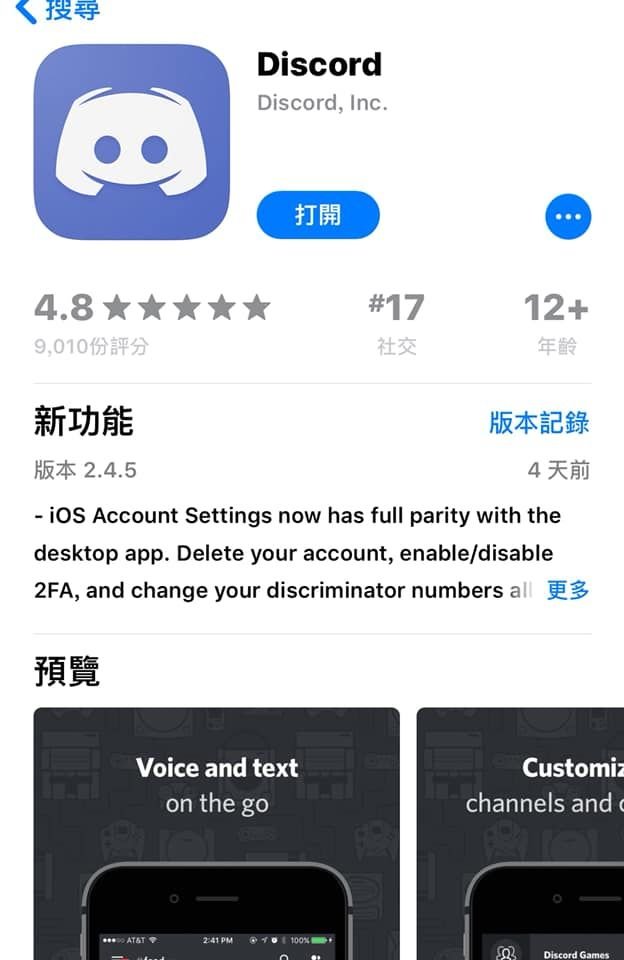The height and width of the screenshot is (960, 624).
Task: Tap the 打開 open button
Action: pos(318,216)
